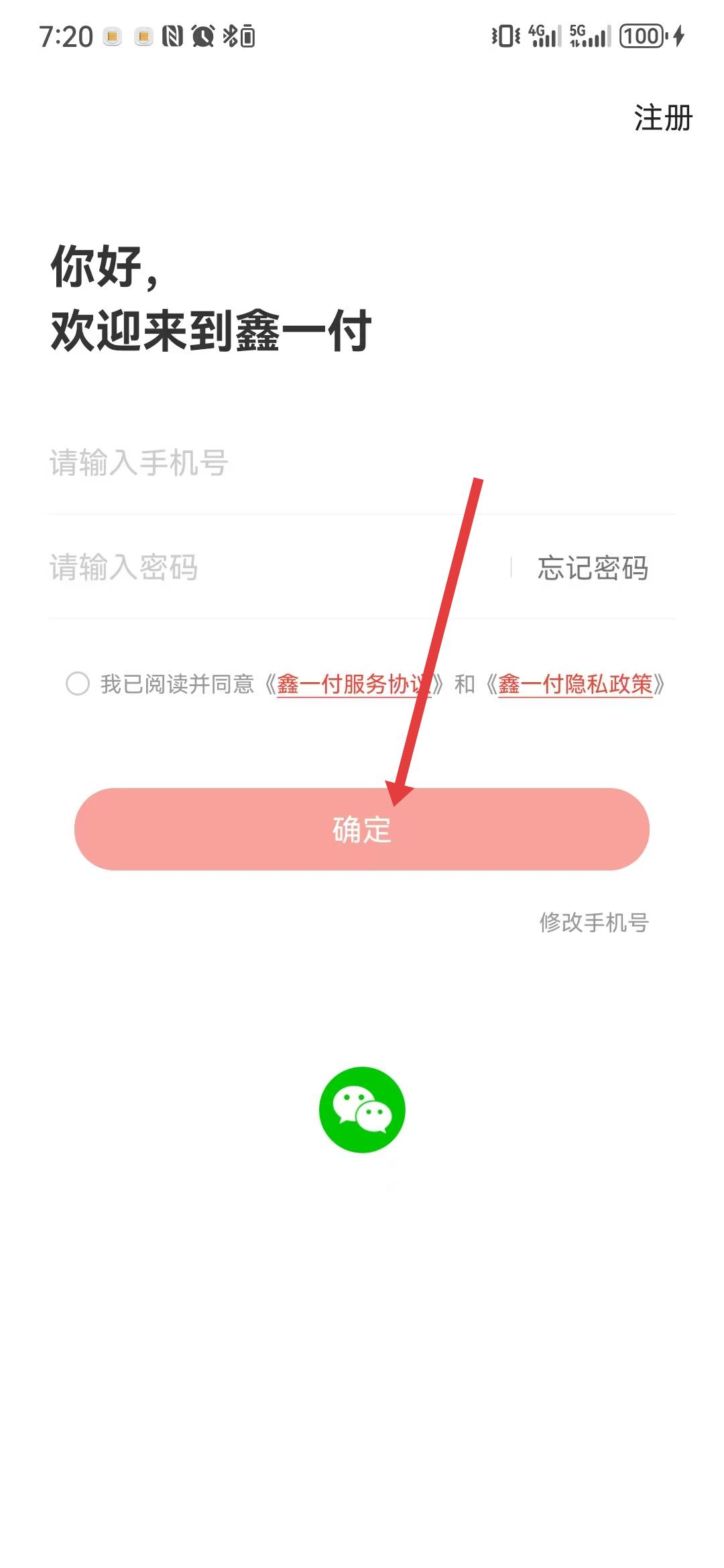Tap 注册 to register an account
The image size is (724, 1568).
[662, 118]
